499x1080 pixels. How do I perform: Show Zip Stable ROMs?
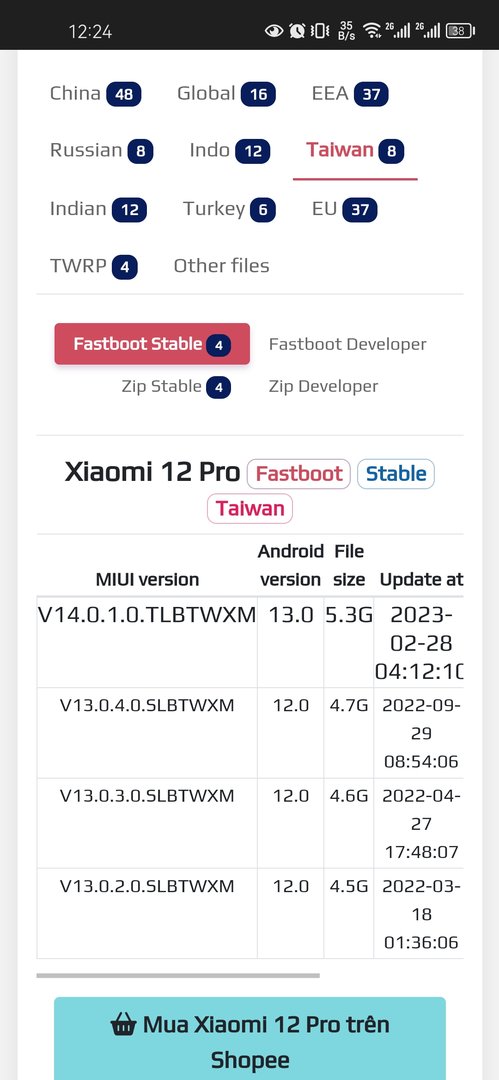176,386
